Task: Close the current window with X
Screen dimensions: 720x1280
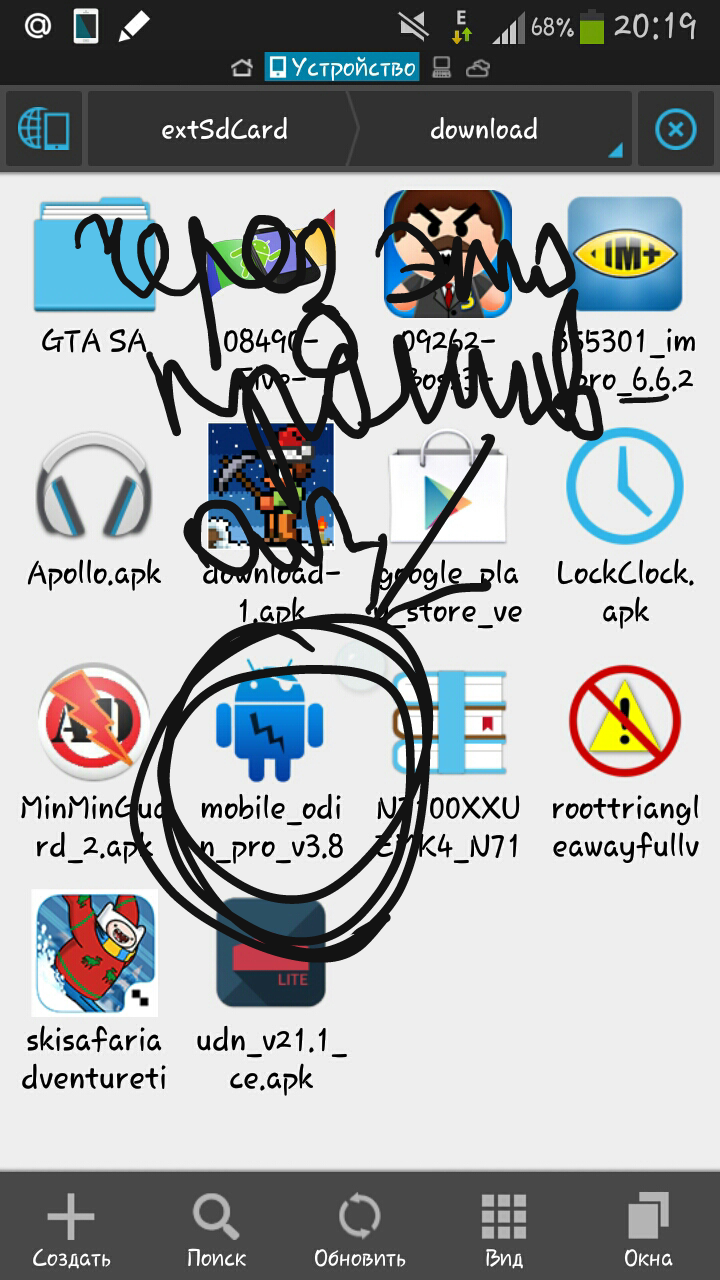Action: (675, 129)
